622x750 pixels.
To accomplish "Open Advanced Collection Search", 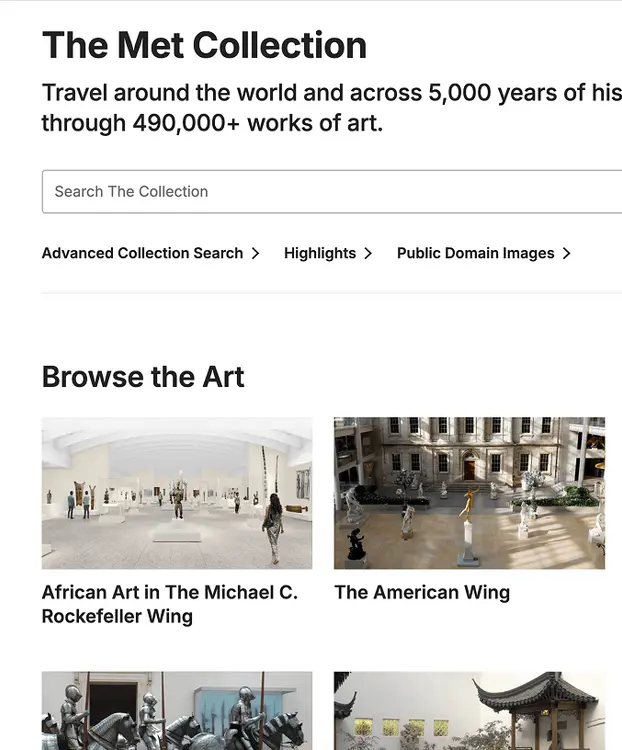I will (x=150, y=253).
